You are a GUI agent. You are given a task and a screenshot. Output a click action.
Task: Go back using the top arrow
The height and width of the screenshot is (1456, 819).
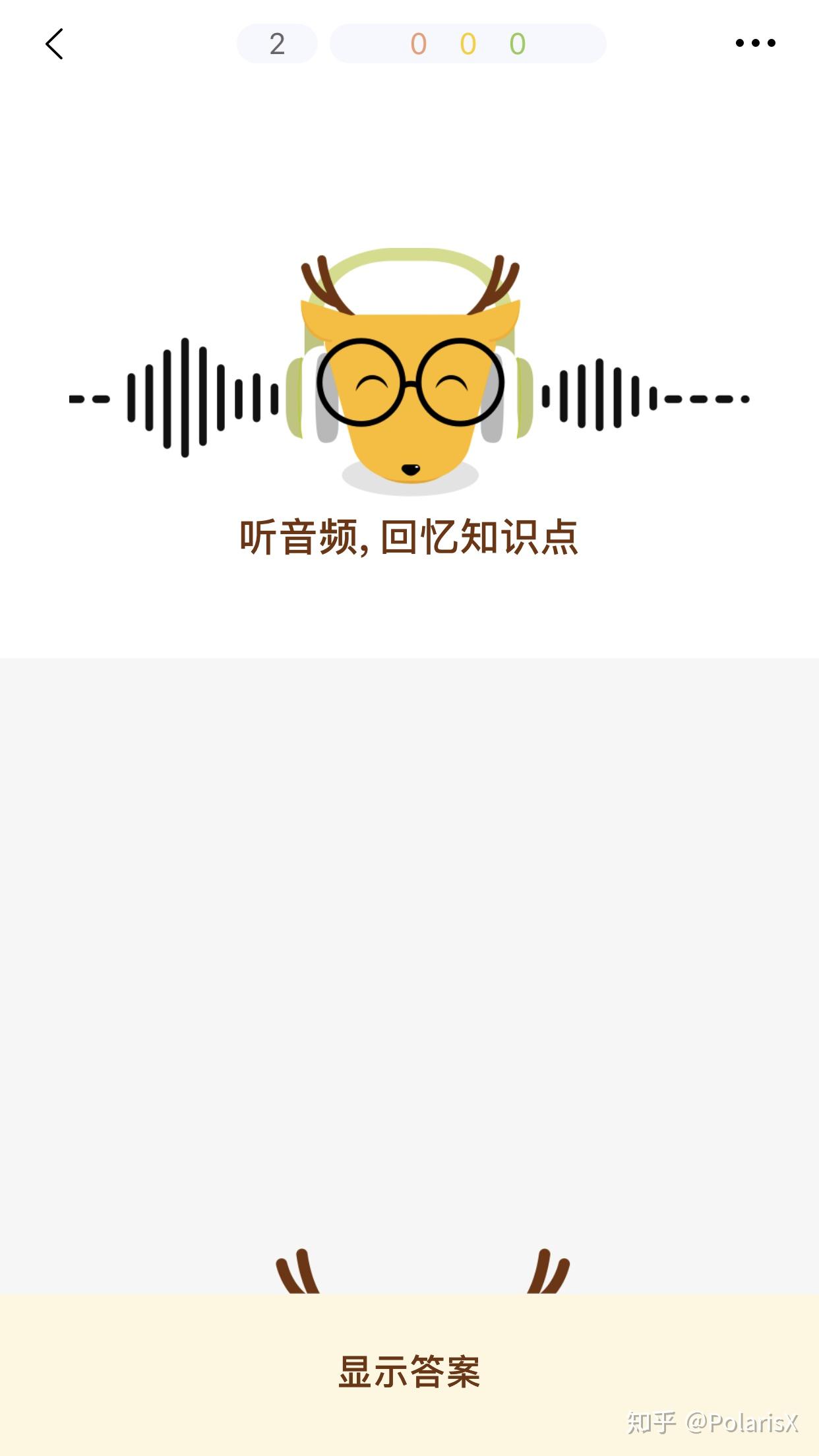click(x=54, y=44)
